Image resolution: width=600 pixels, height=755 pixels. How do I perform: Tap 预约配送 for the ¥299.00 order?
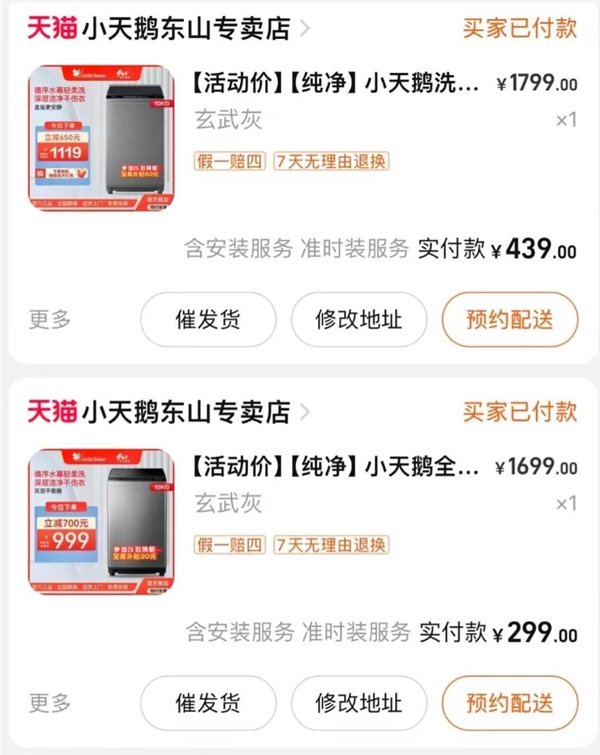point(510,703)
